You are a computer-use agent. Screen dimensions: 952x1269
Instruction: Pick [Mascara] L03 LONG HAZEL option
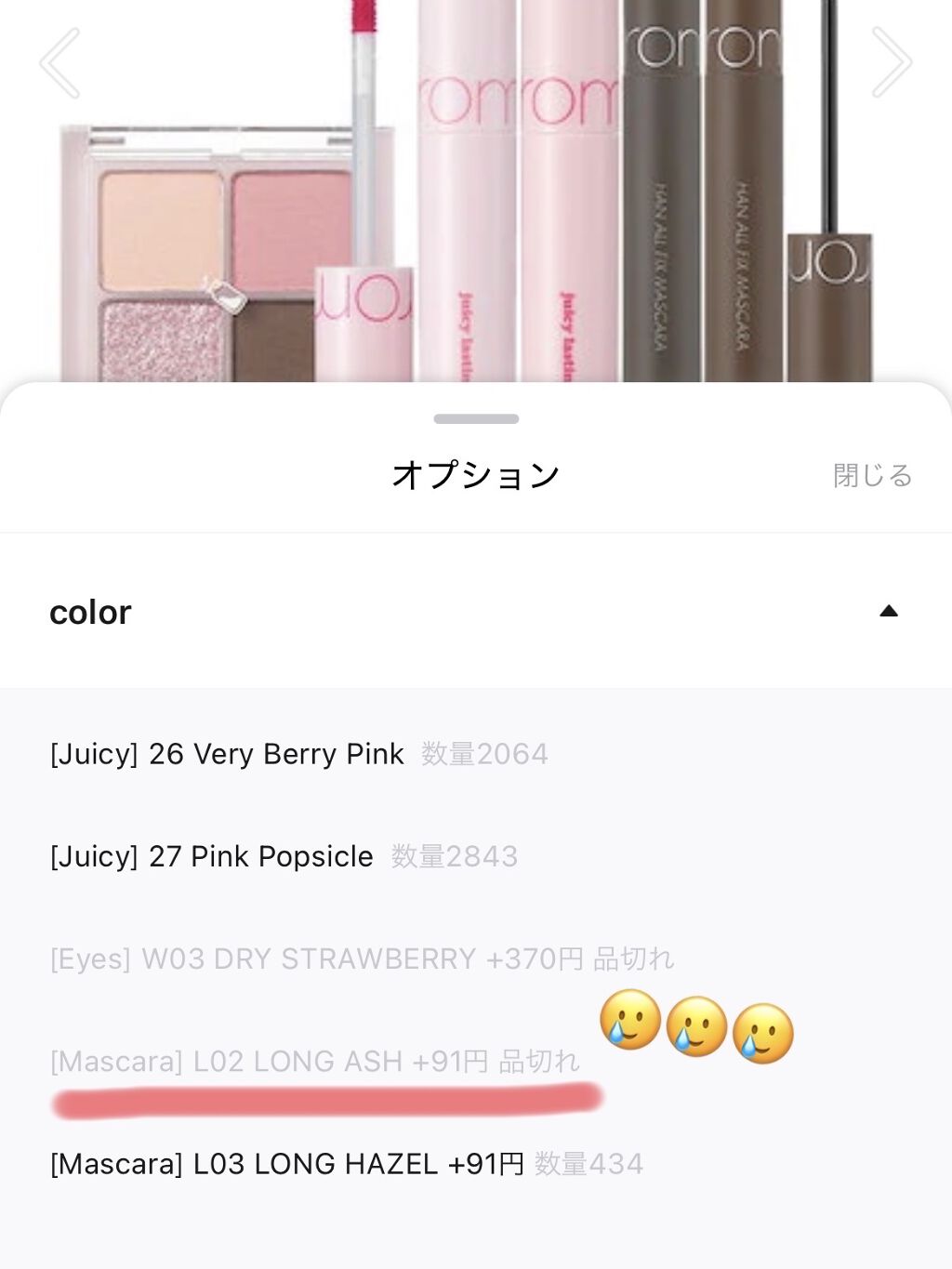476,1164
